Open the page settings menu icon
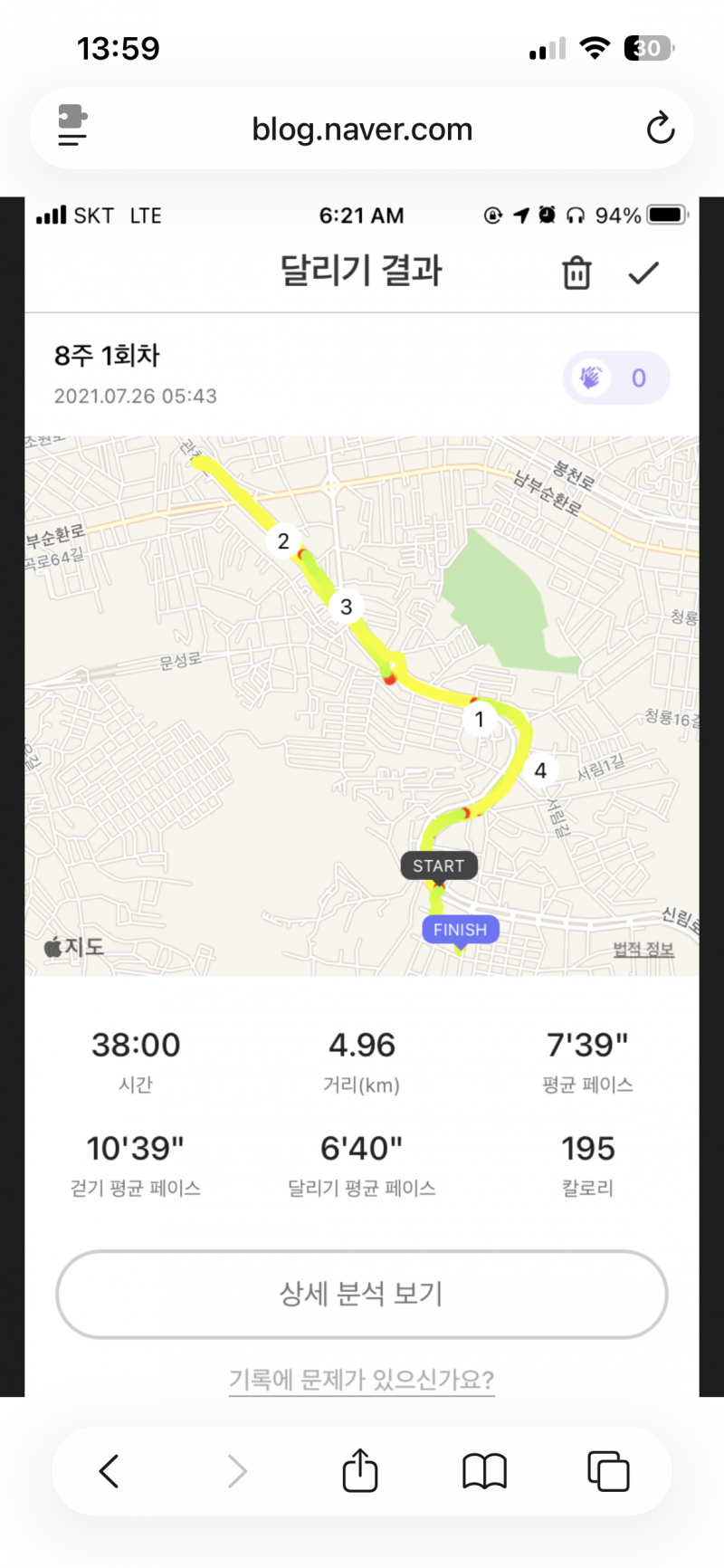Screen dimensions: 724x1568 point(72,127)
